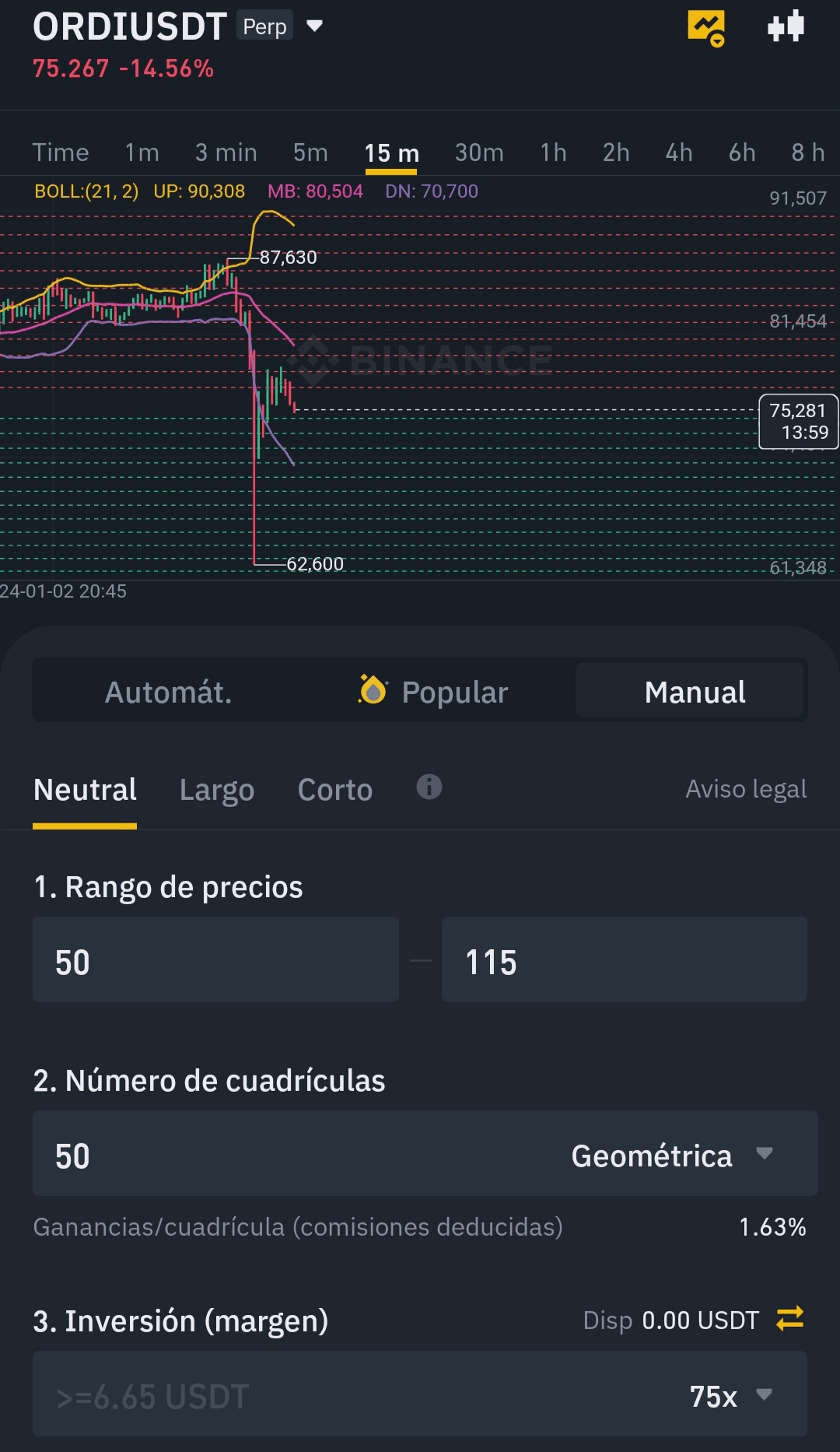Switch chart to 1m interval
The image size is (840, 1452).
coord(142,153)
